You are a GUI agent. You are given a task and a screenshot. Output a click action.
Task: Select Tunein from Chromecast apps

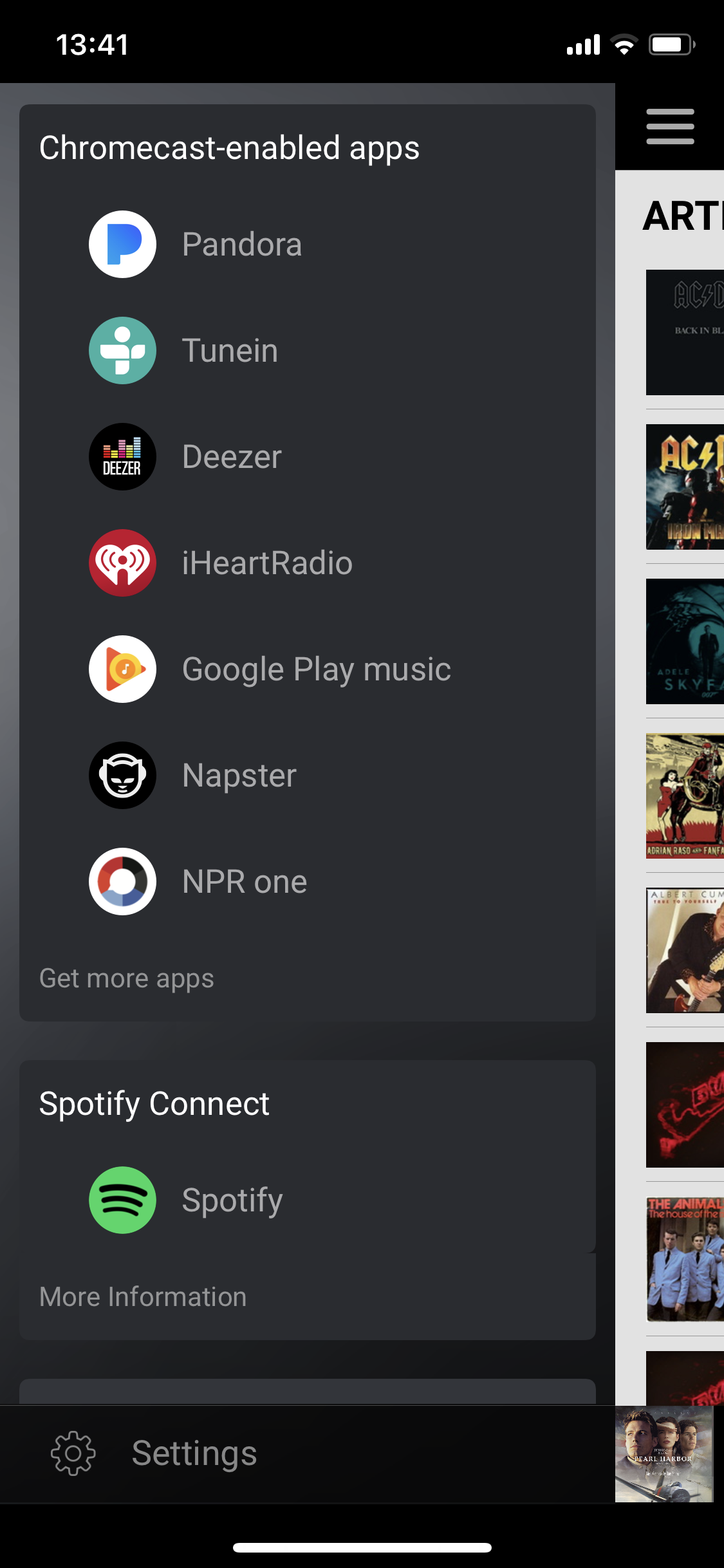pyautogui.click(x=308, y=351)
